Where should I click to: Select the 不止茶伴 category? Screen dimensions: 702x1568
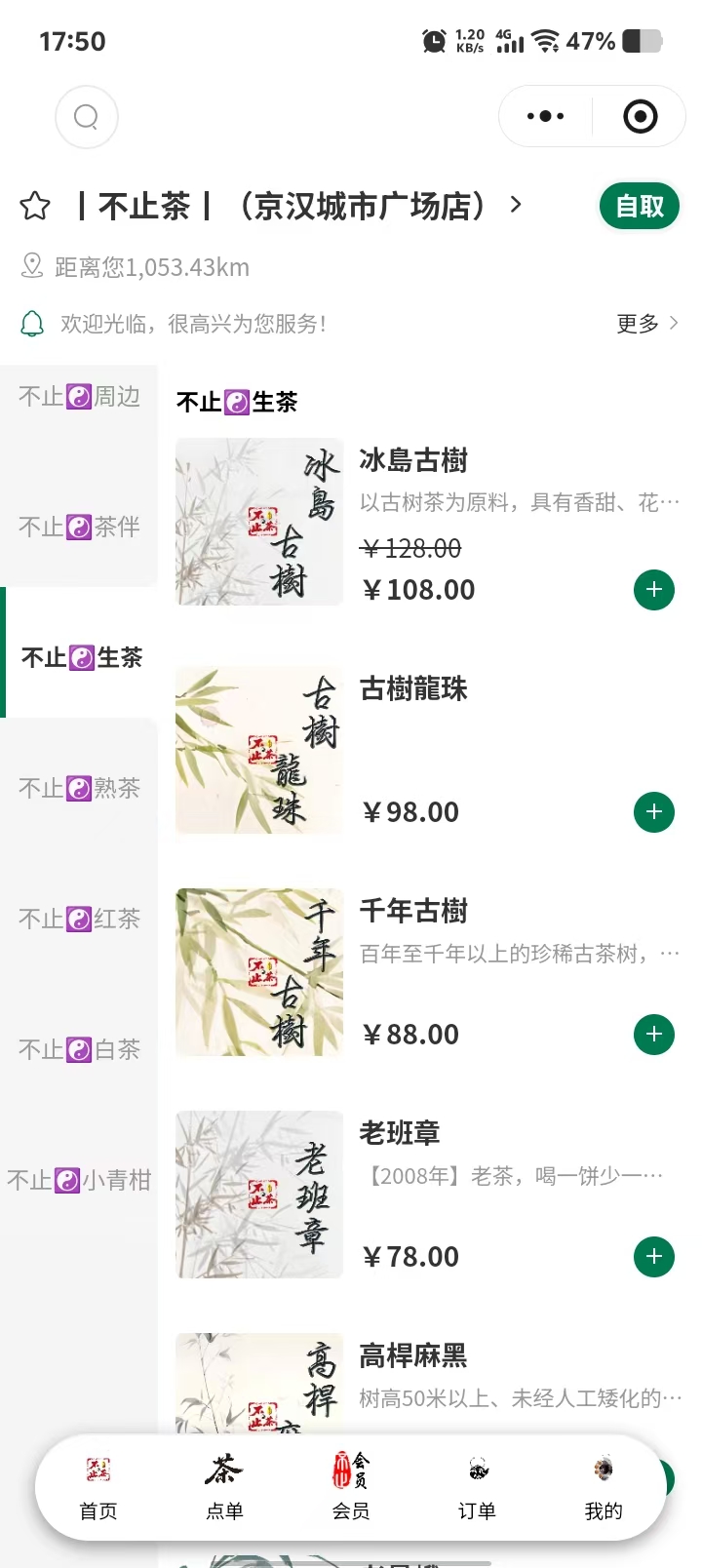[79, 528]
